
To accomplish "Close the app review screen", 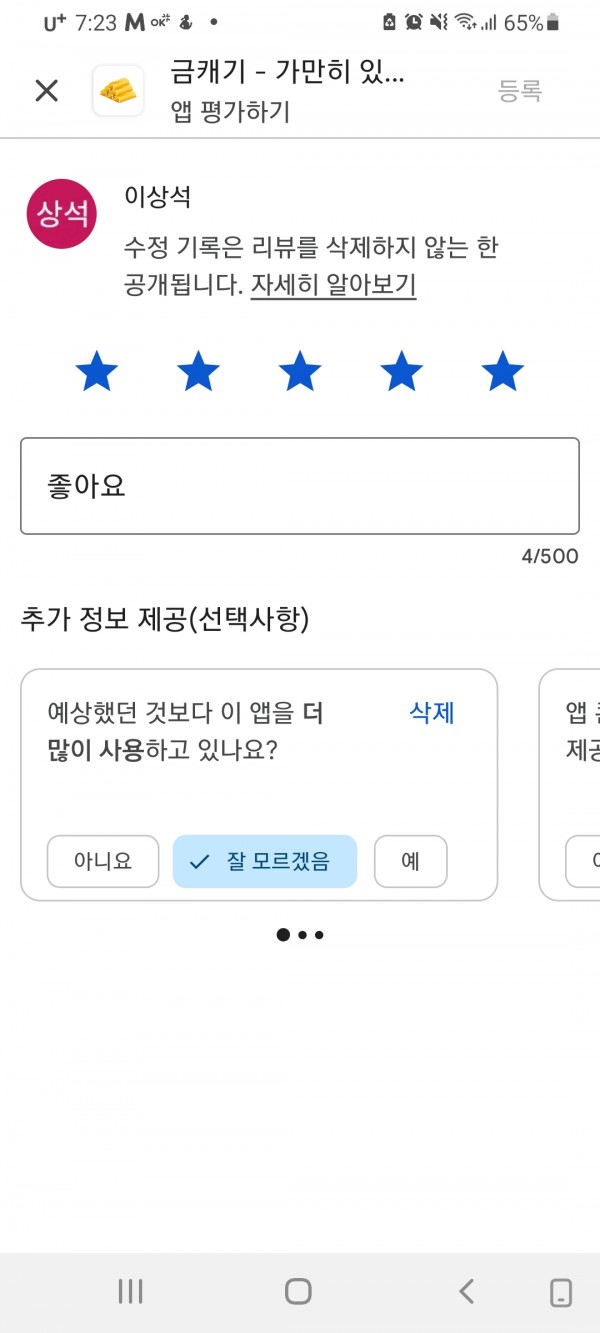I will [47, 91].
